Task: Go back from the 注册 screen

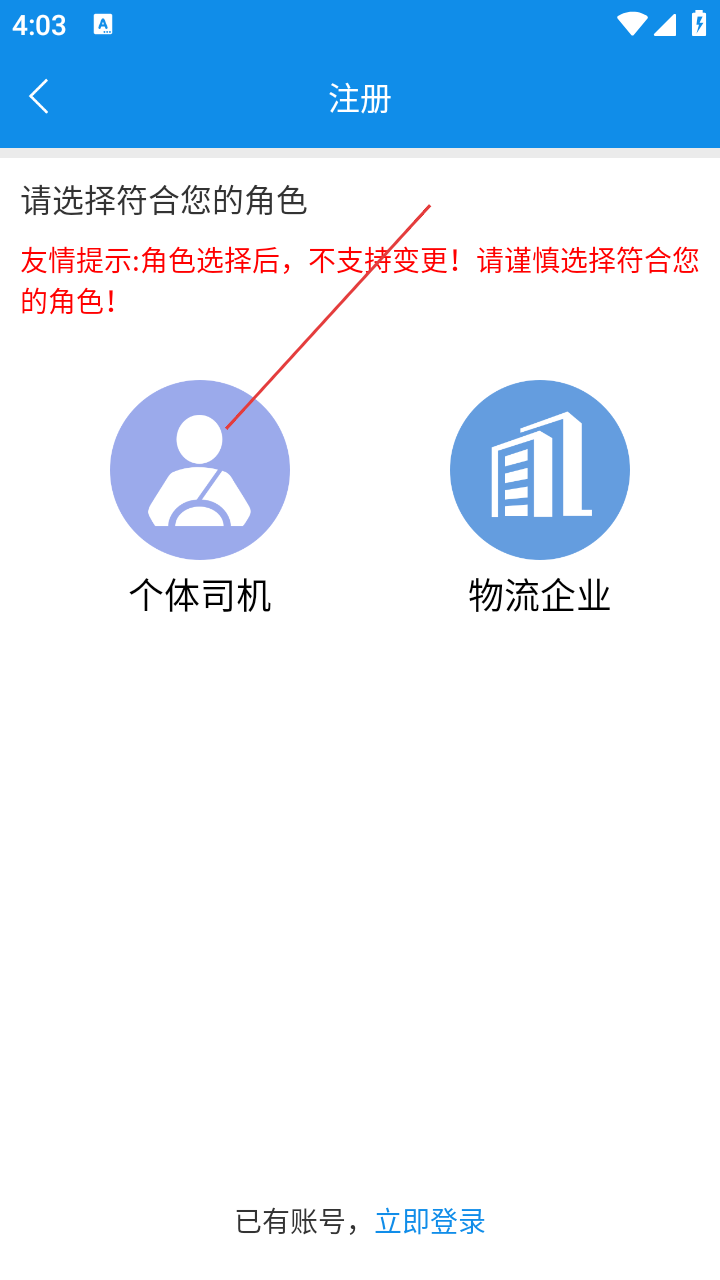Action: (x=39, y=97)
